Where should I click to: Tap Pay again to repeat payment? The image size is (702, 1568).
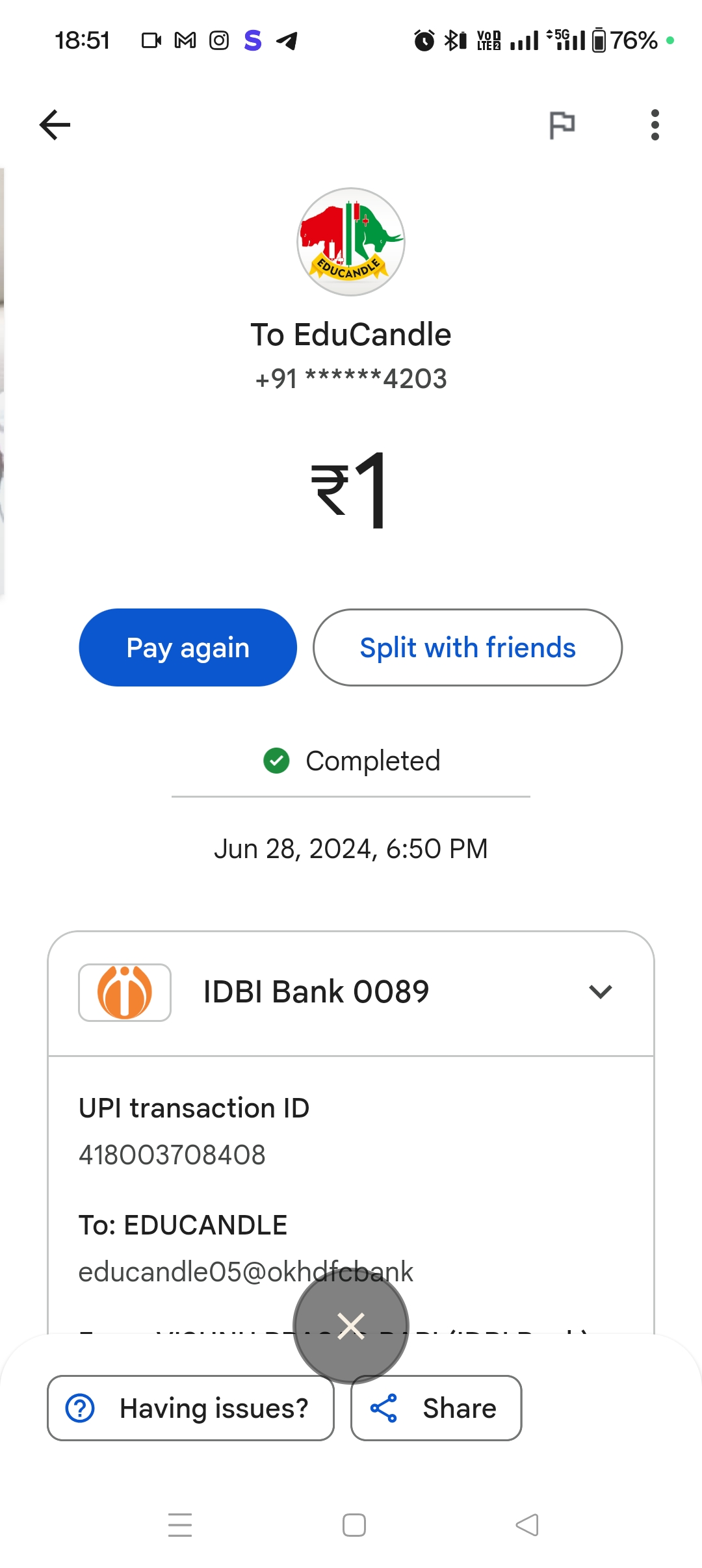pos(188,647)
